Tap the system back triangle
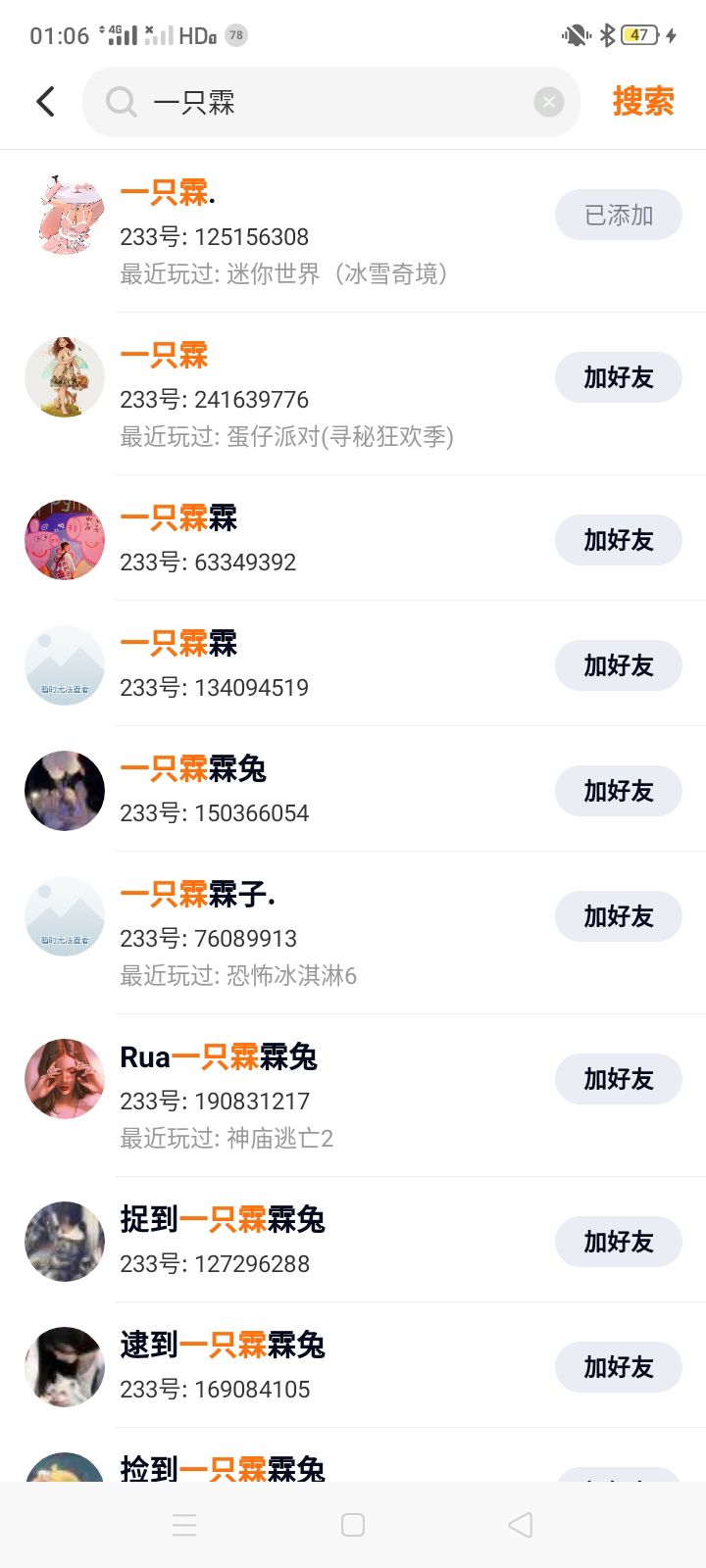706x1568 pixels. click(521, 1525)
